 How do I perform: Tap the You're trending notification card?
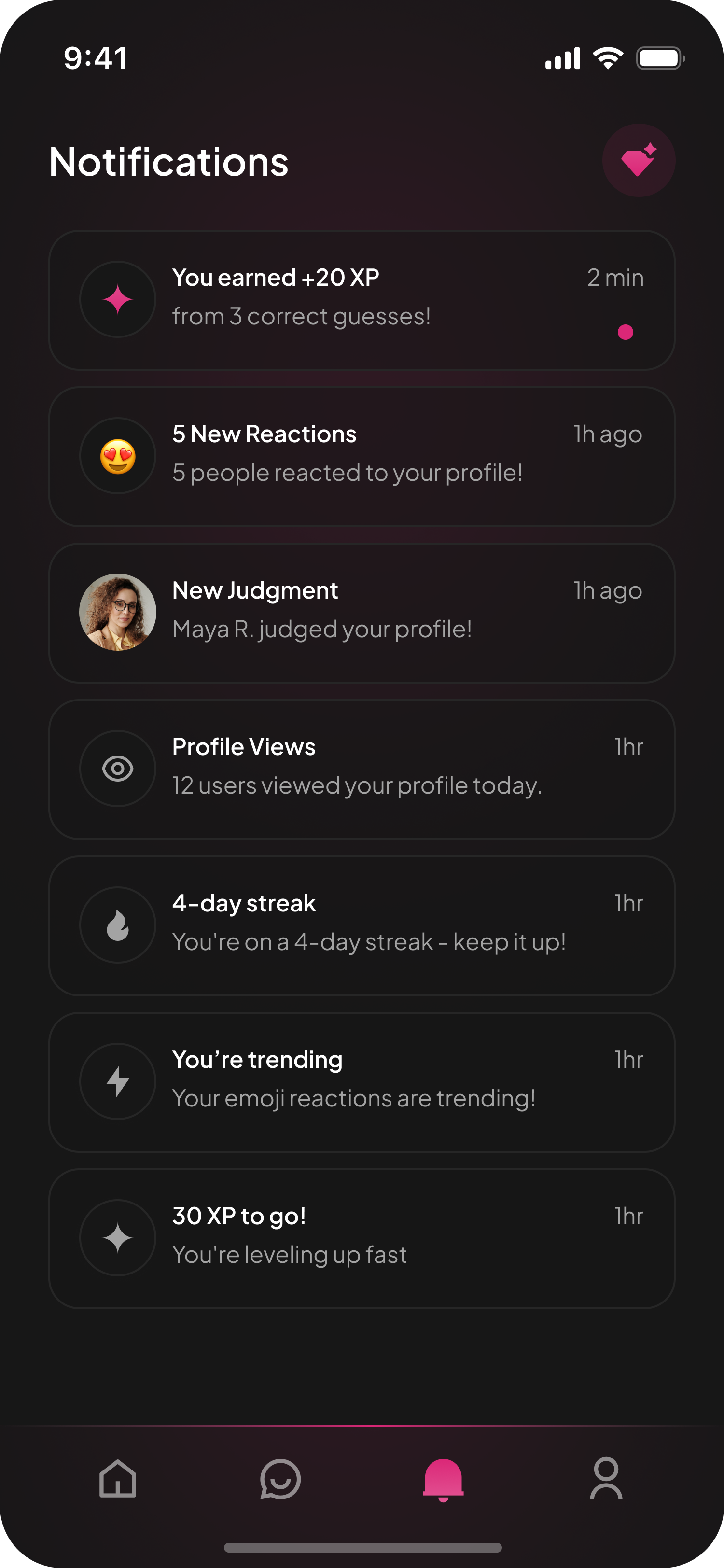362,1080
